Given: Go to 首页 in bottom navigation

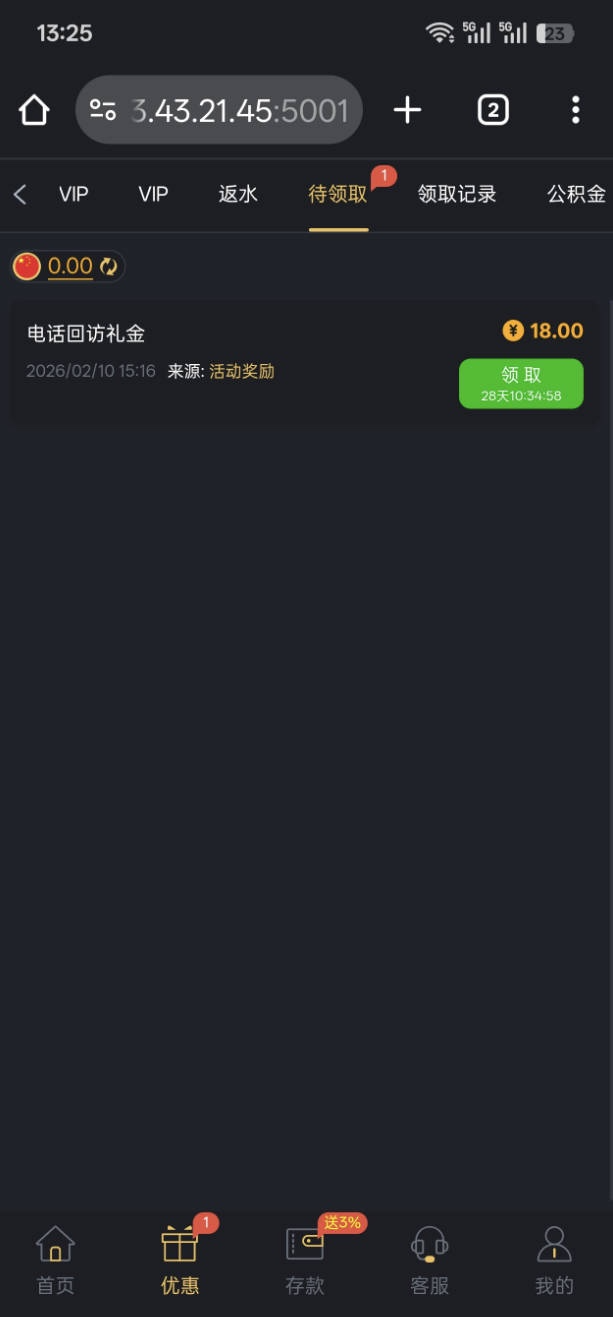Looking at the screenshot, I should coord(55,1260).
